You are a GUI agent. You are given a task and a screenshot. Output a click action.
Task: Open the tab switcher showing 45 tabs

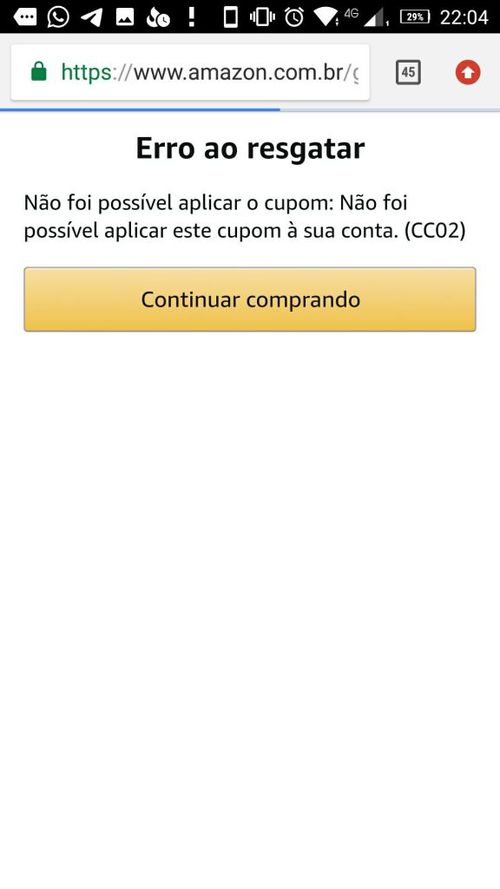[408, 73]
